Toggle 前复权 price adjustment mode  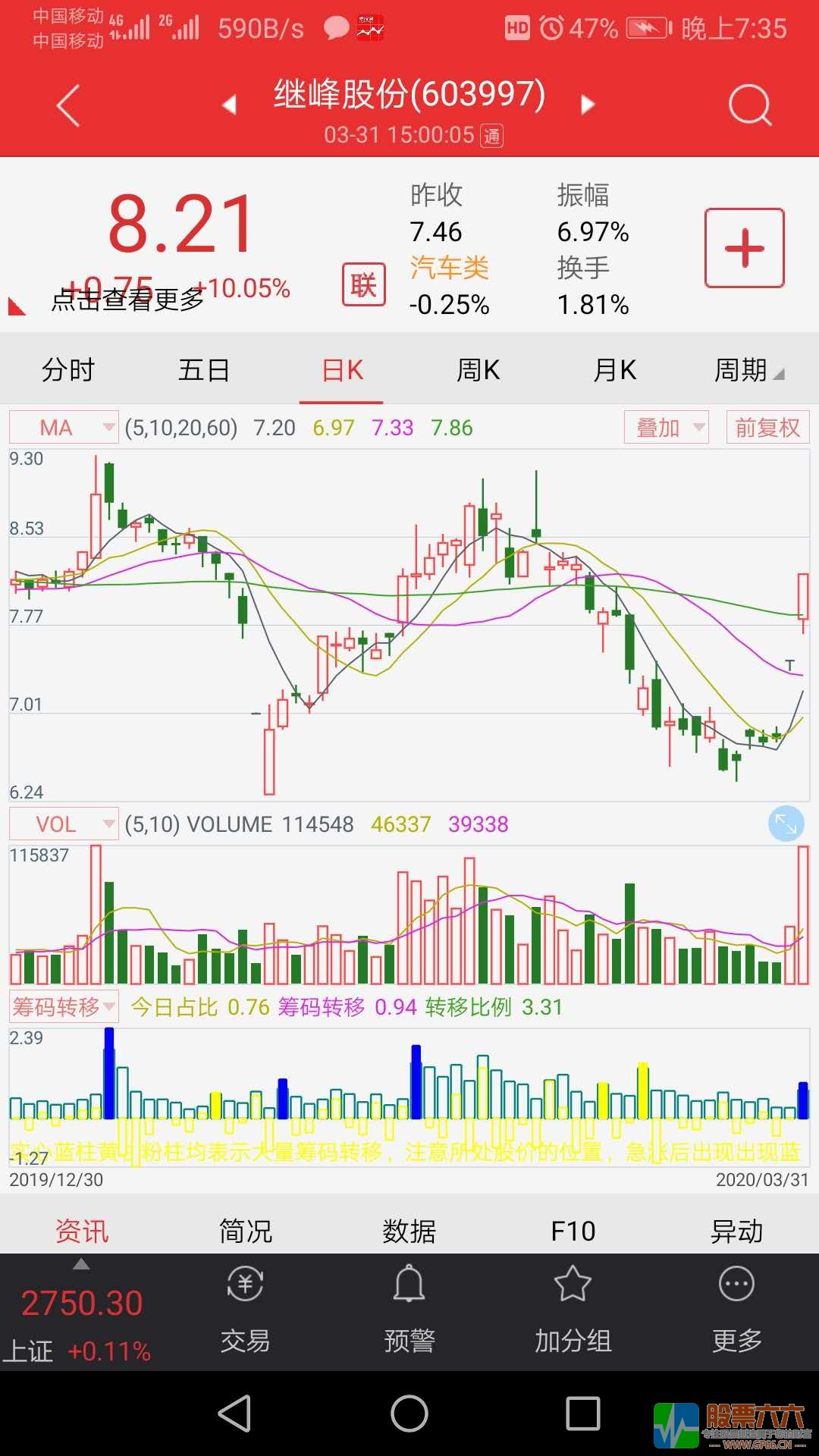767,427
